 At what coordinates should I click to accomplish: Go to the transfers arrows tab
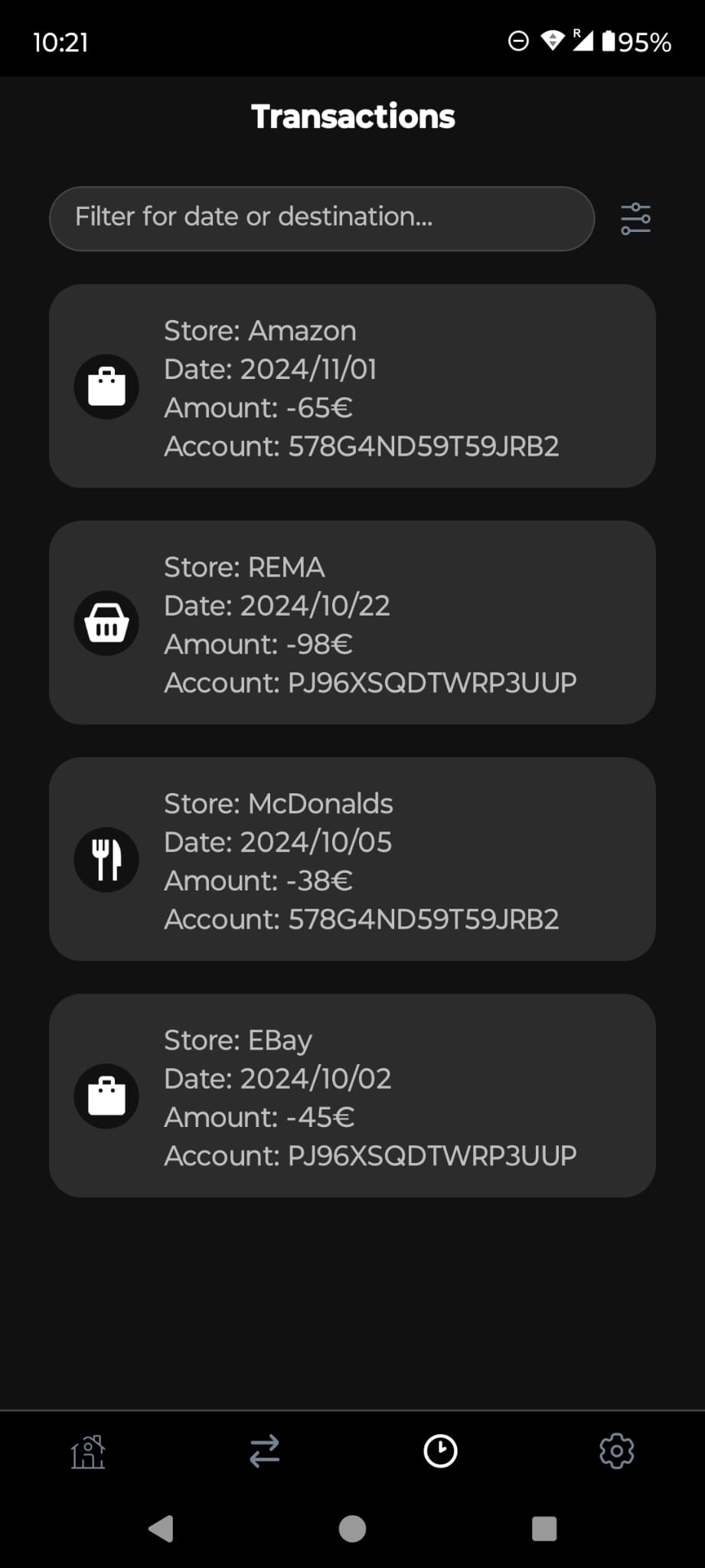point(264,1452)
